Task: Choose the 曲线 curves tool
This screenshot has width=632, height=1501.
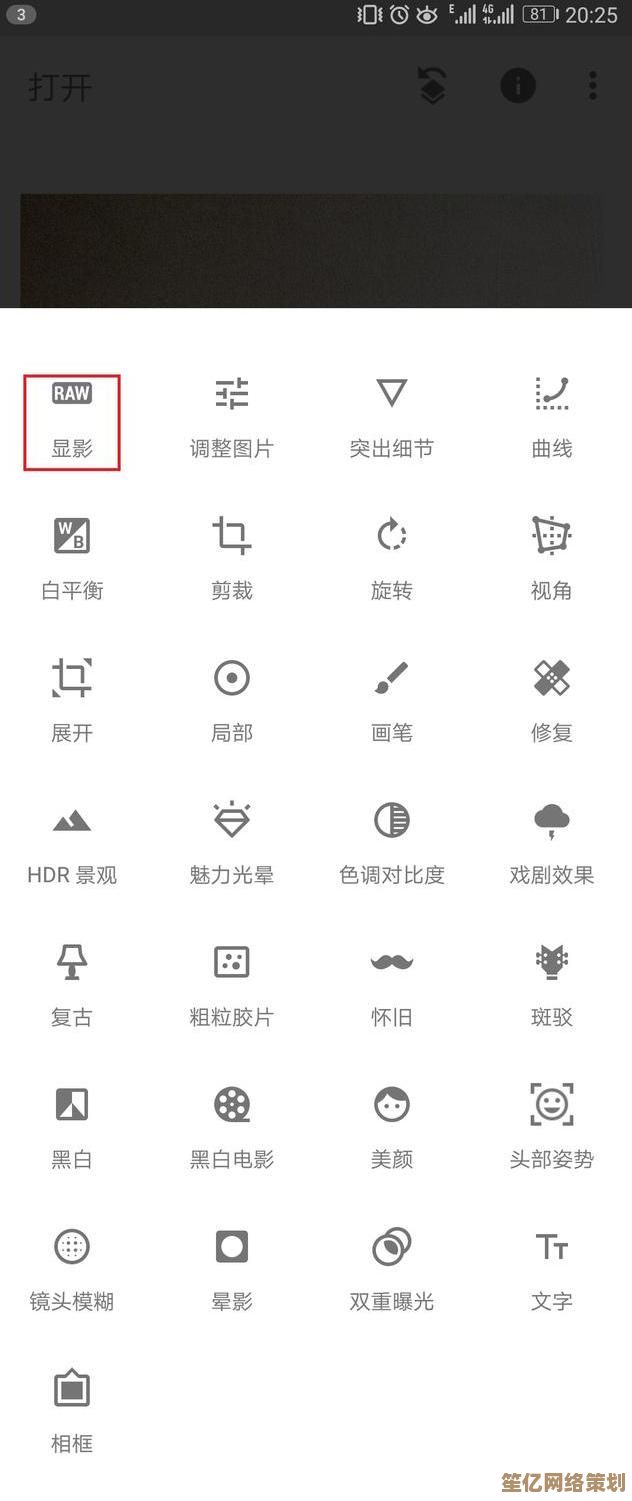Action: (x=552, y=418)
